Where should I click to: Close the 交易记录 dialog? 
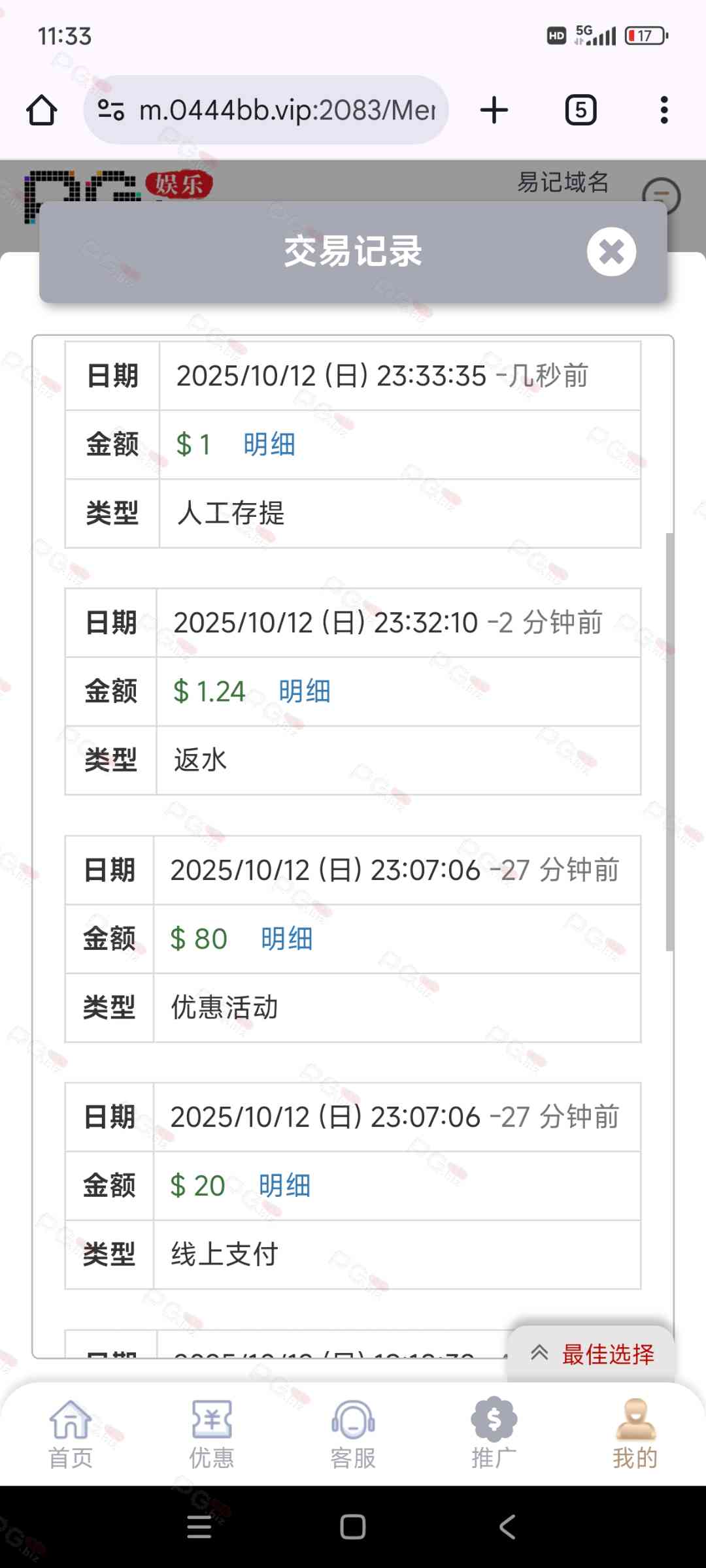611,252
